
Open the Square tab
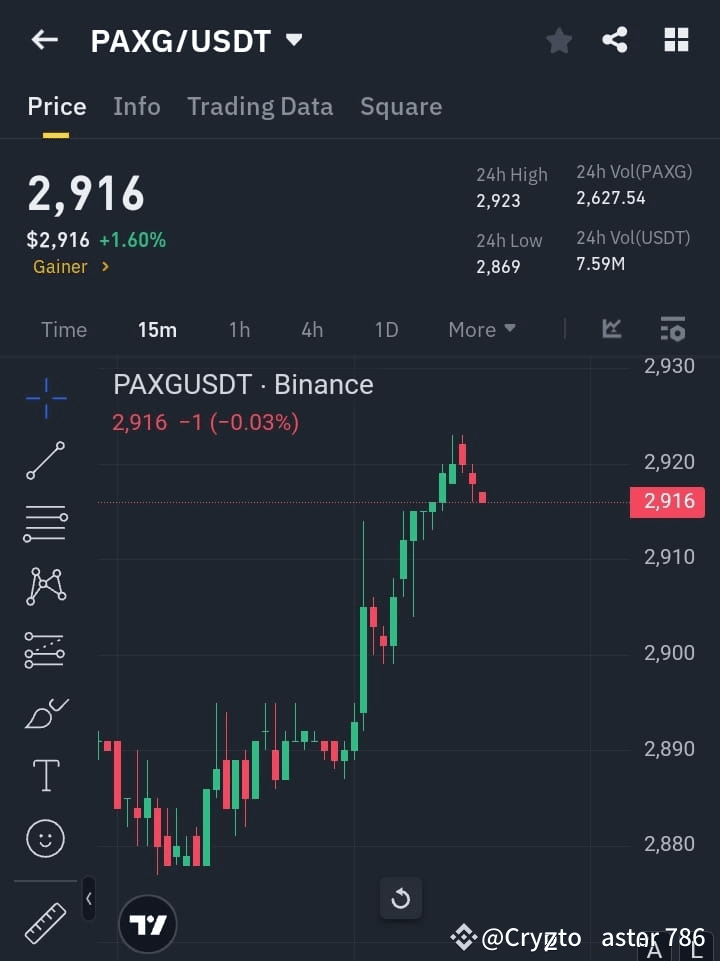[401, 106]
